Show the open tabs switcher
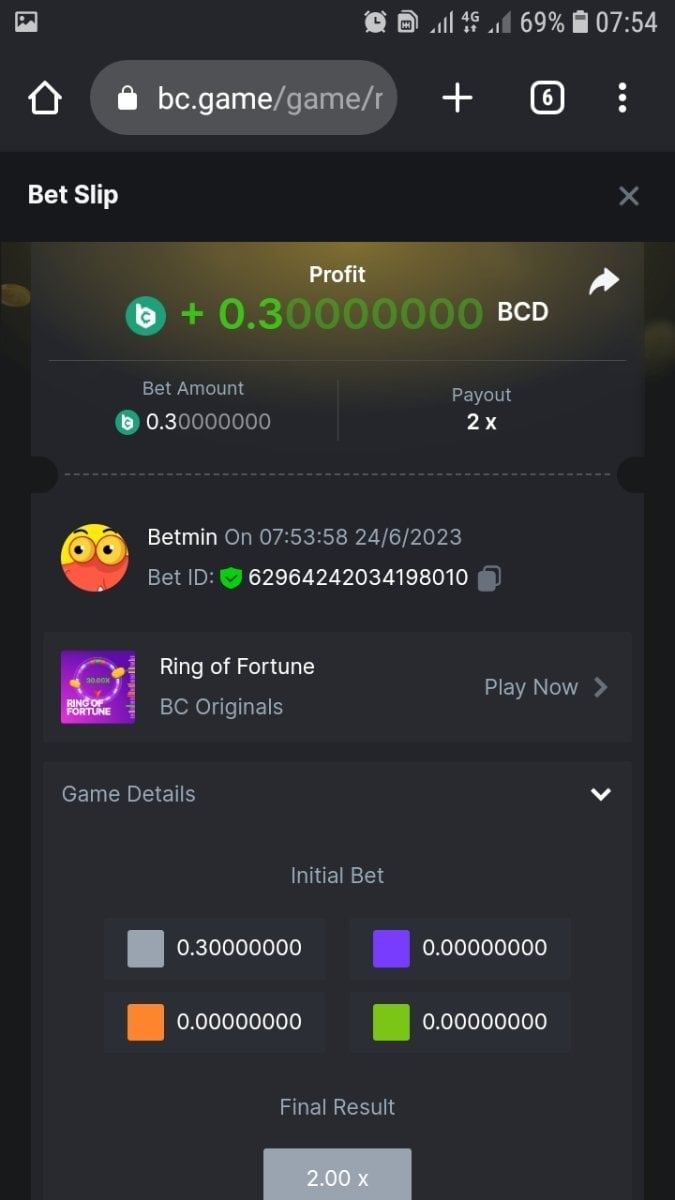Viewport: 675px width, 1200px height. [546, 98]
